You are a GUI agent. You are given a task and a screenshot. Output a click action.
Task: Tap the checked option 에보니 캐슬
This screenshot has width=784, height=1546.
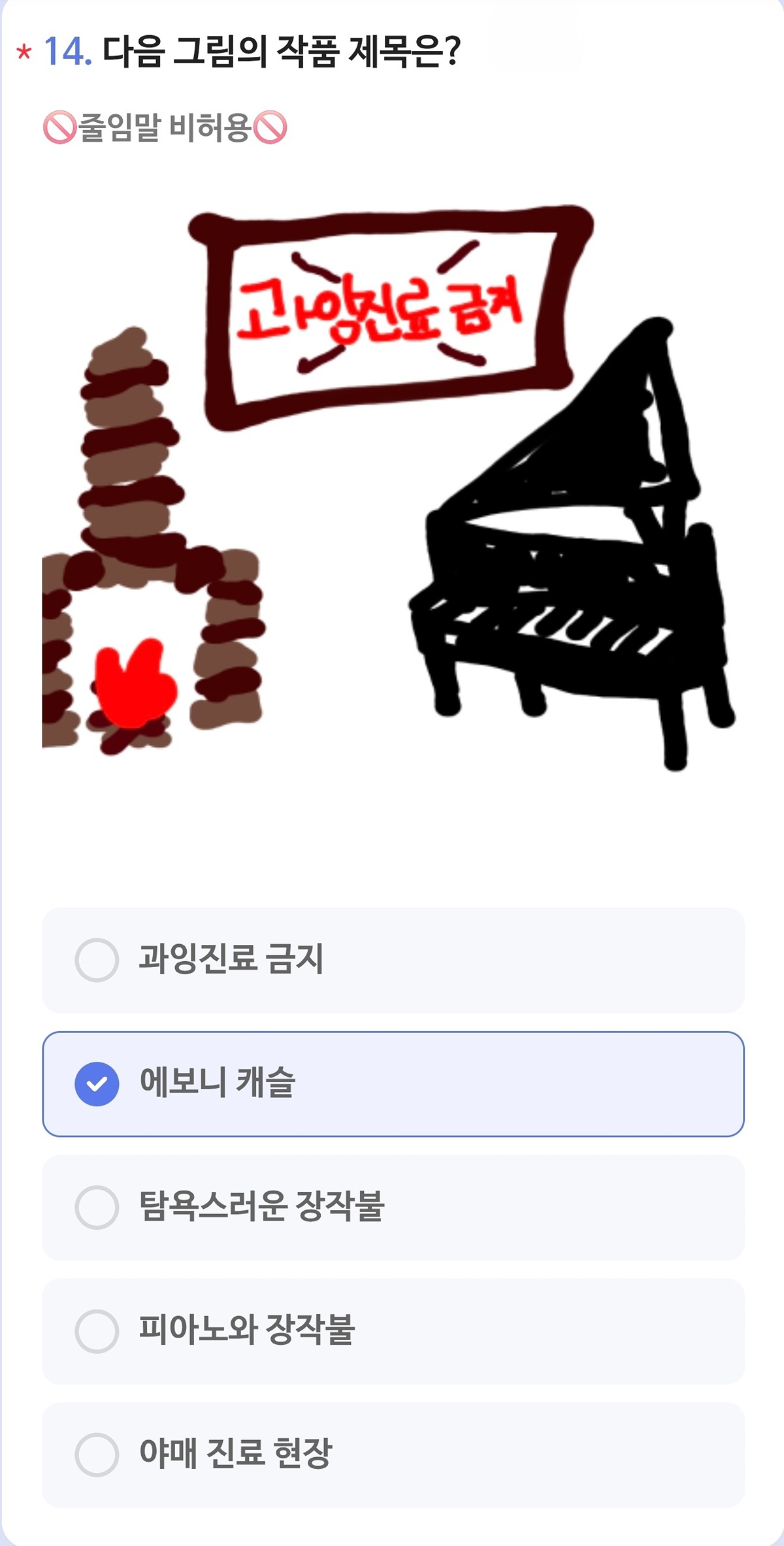393,1084
